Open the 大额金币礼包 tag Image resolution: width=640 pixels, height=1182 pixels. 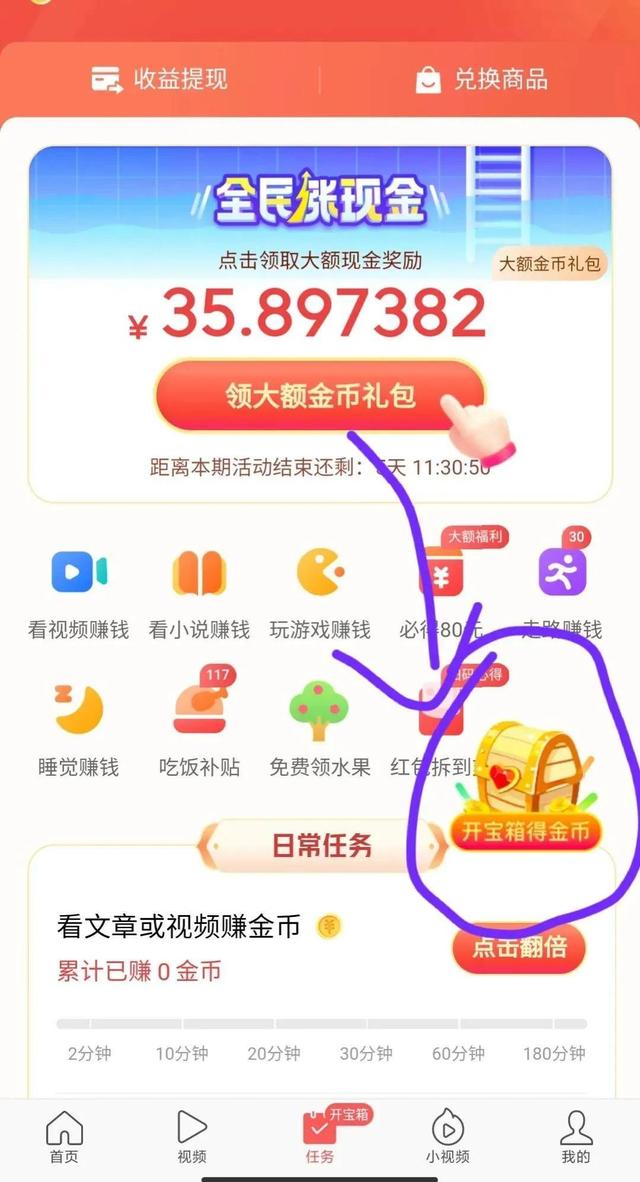point(552,264)
